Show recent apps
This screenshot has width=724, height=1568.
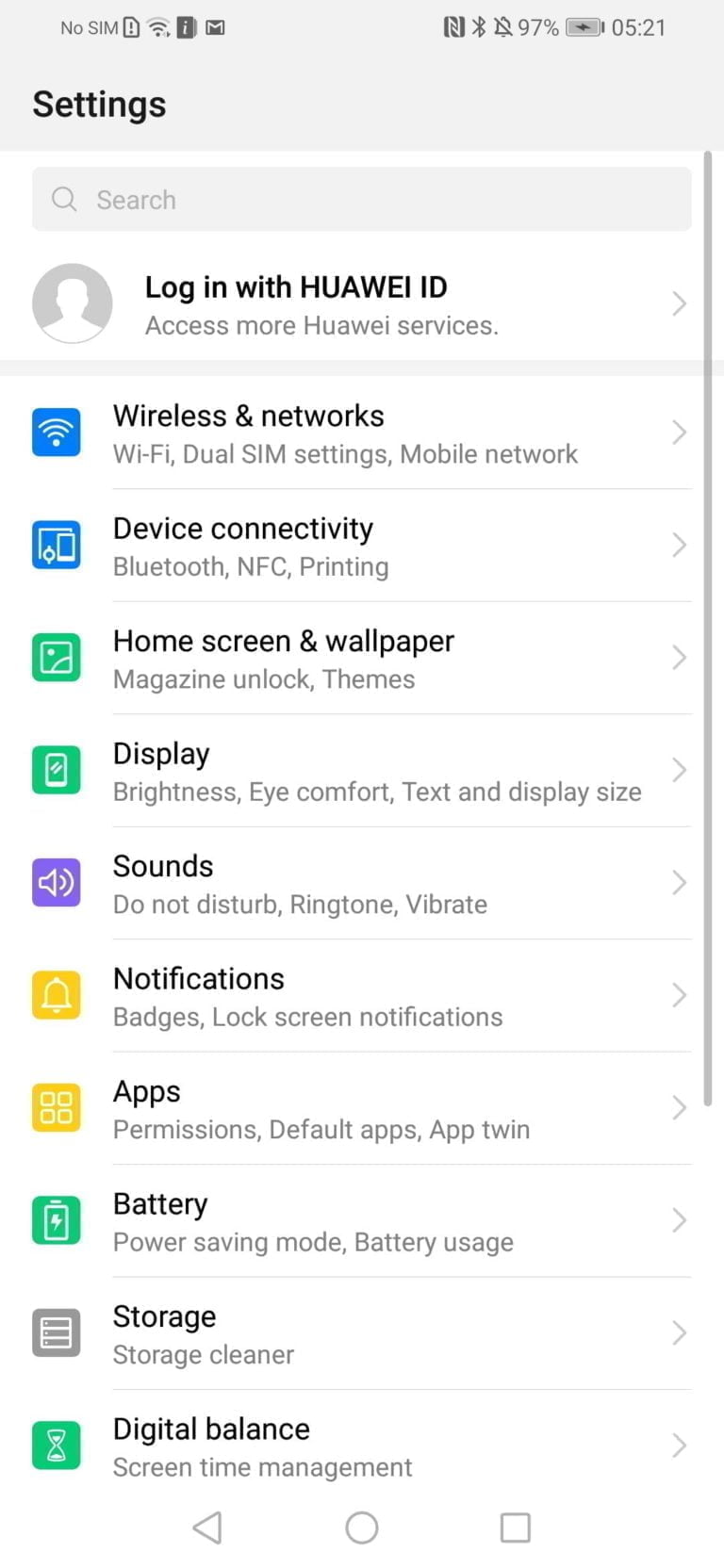click(515, 1527)
